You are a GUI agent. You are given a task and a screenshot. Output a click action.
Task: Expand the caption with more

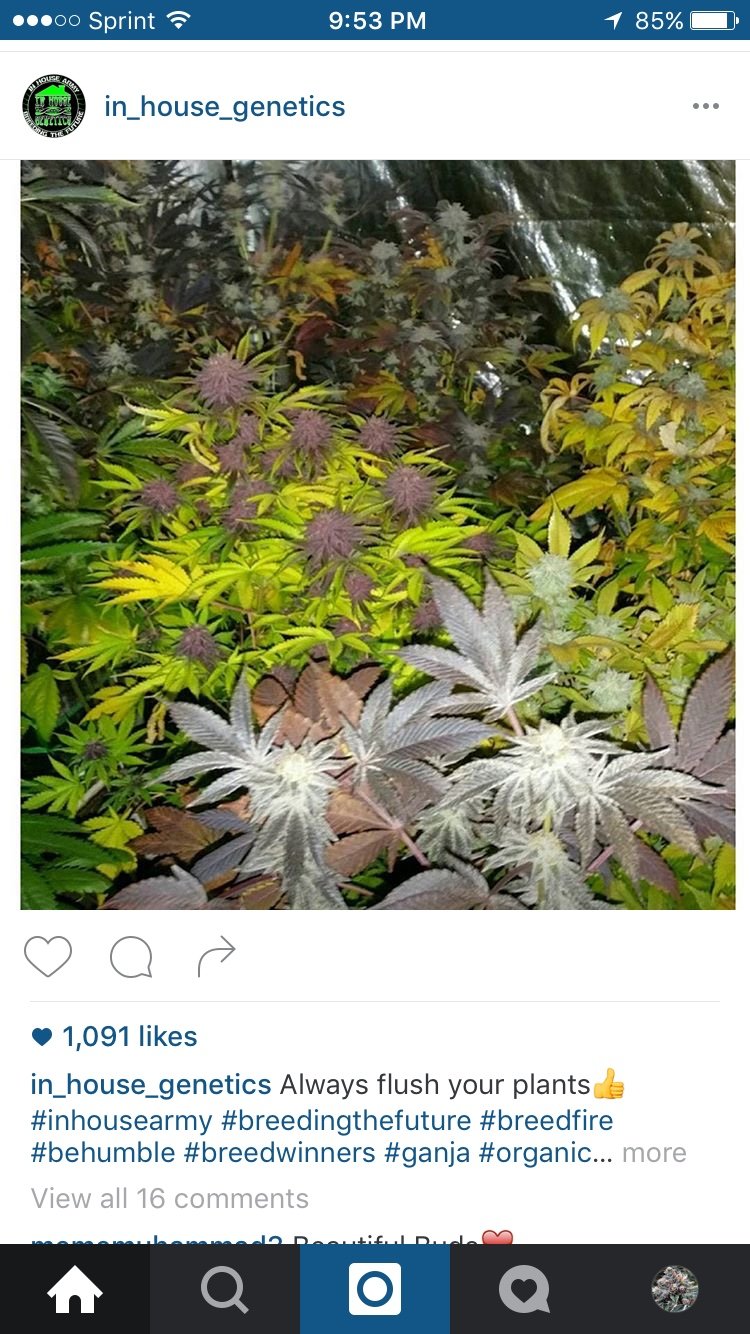tap(654, 1153)
